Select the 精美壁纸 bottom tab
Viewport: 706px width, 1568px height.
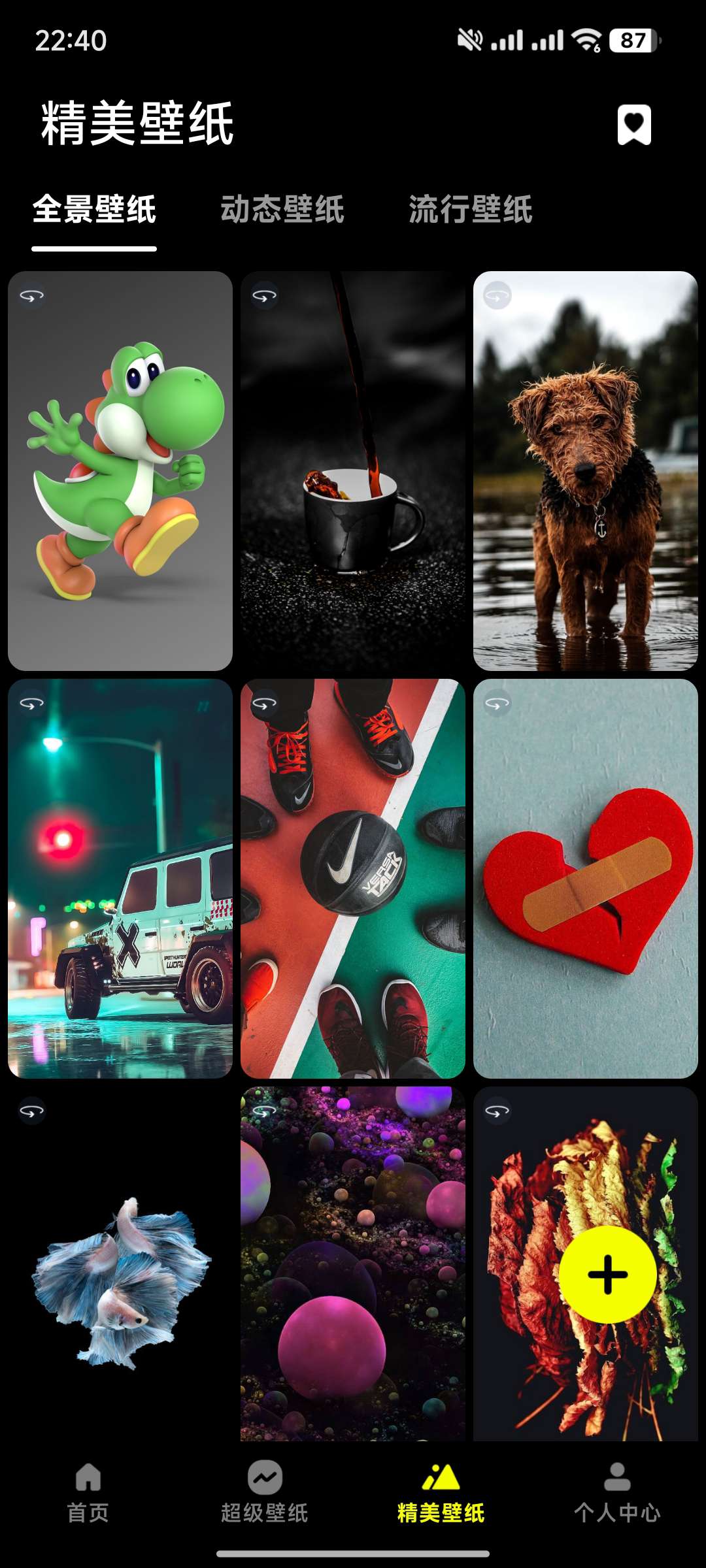(x=441, y=1492)
